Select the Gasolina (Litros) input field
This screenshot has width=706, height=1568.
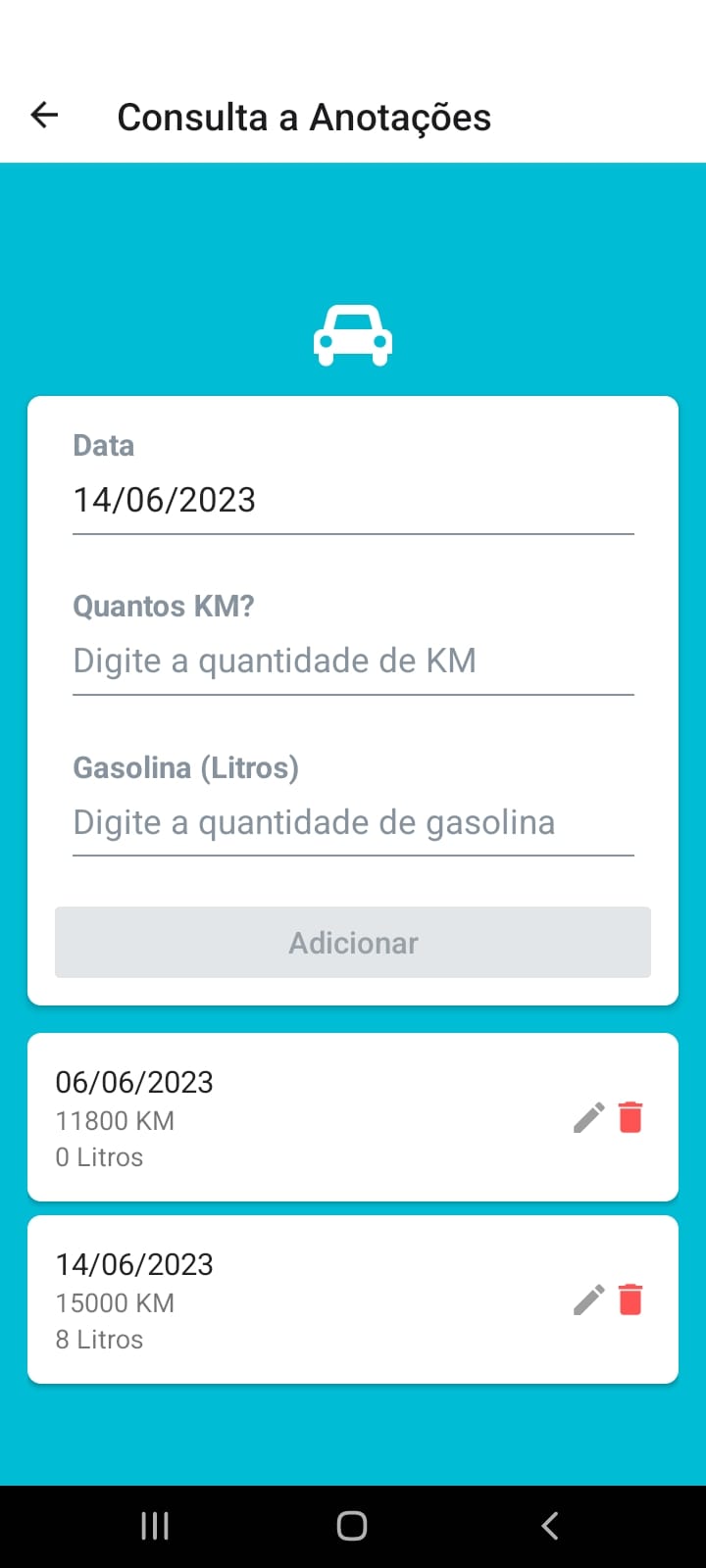[353, 822]
